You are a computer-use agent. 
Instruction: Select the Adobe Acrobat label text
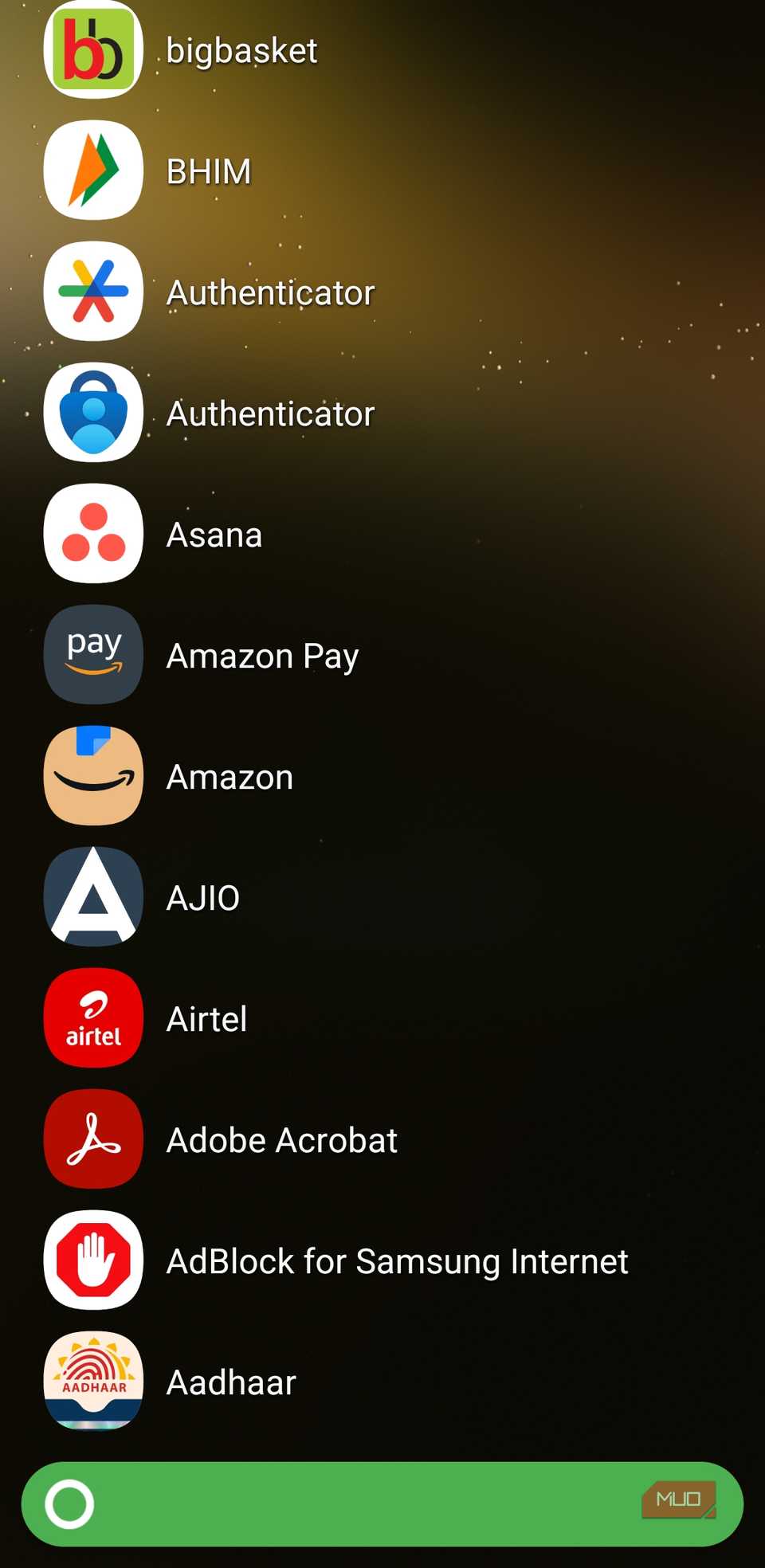(281, 1139)
